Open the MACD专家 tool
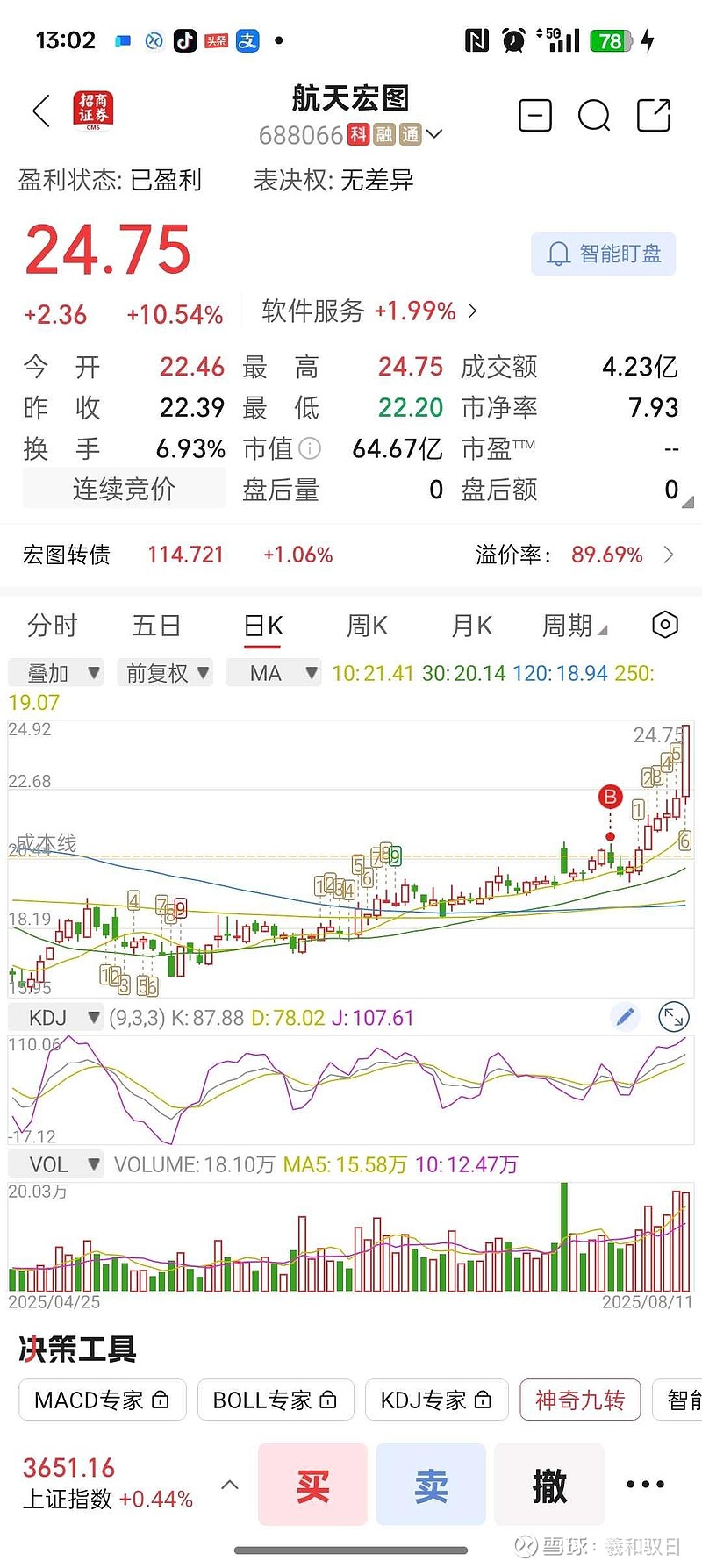 point(102,1400)
